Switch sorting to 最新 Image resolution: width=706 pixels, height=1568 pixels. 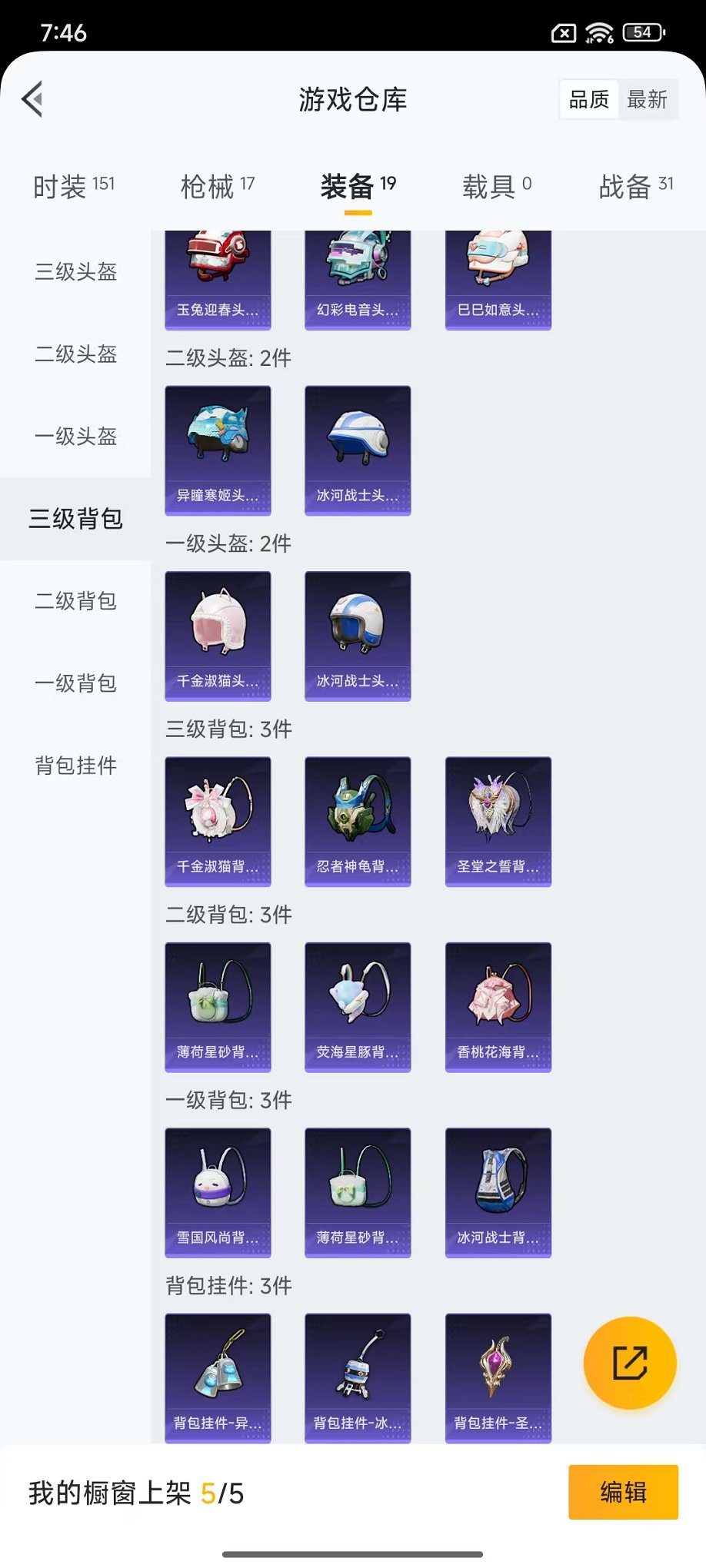tap(648, 98)
